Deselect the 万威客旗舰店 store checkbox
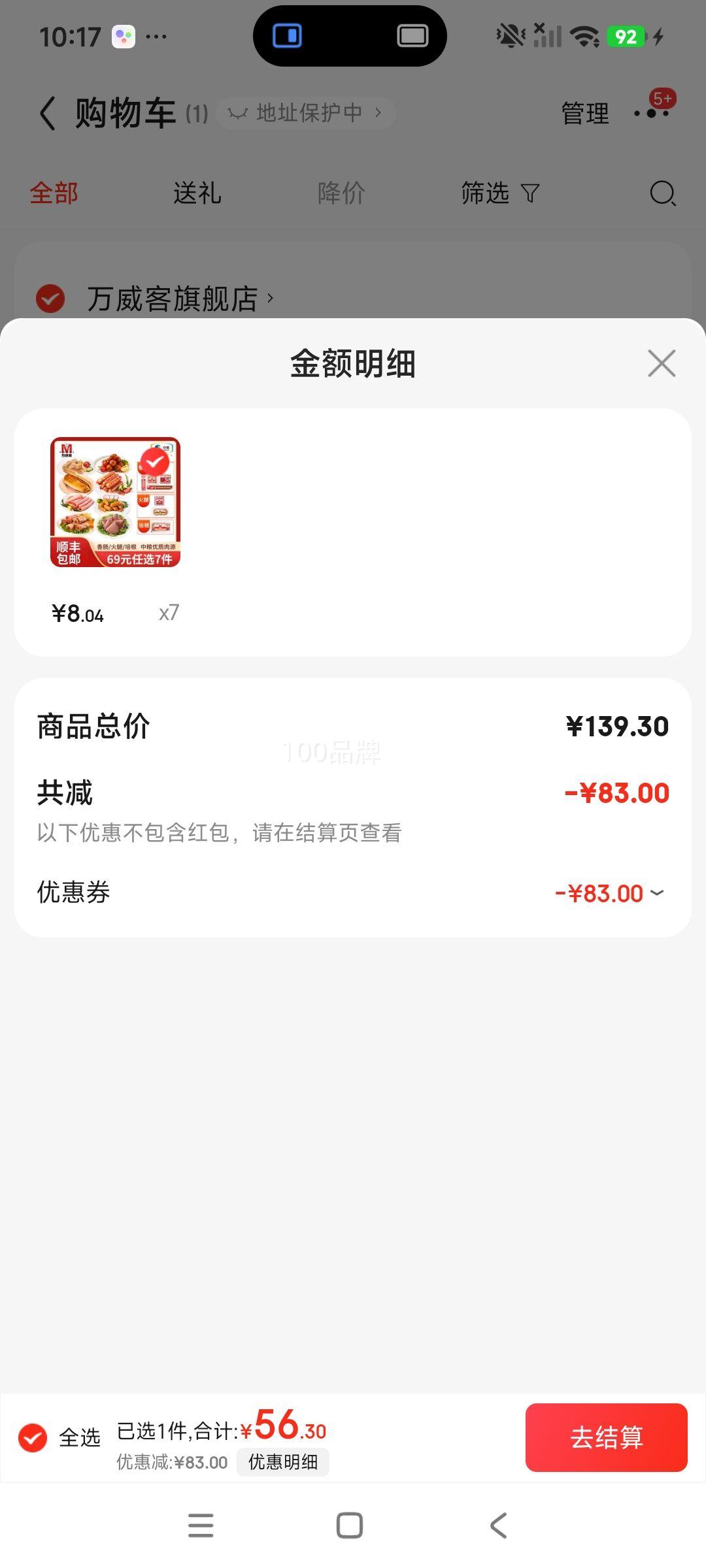Image resolution: width=706 pixels, height=1568 pixels. tap(49, 299)
